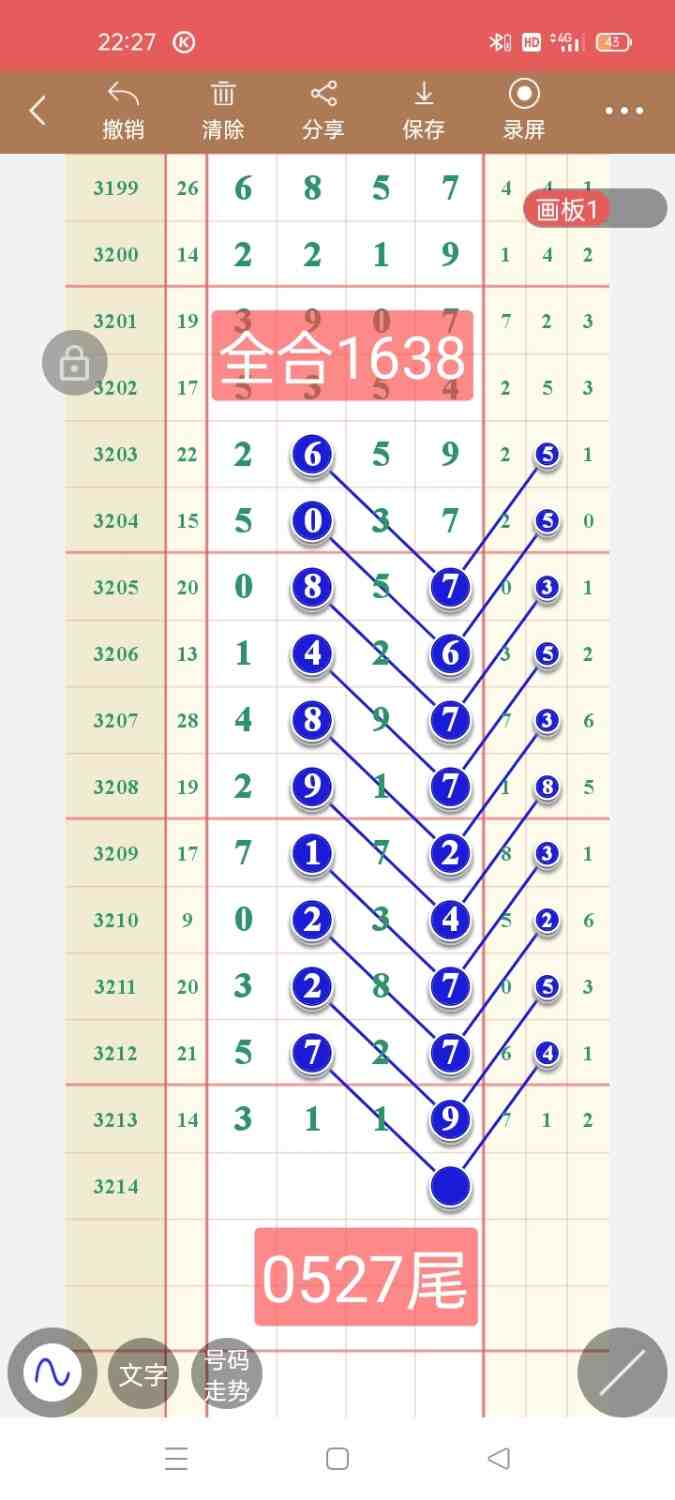This screenshot has width=675, height=1500.
Task: Select the curve drawing tool
Action: [52, 1372]
